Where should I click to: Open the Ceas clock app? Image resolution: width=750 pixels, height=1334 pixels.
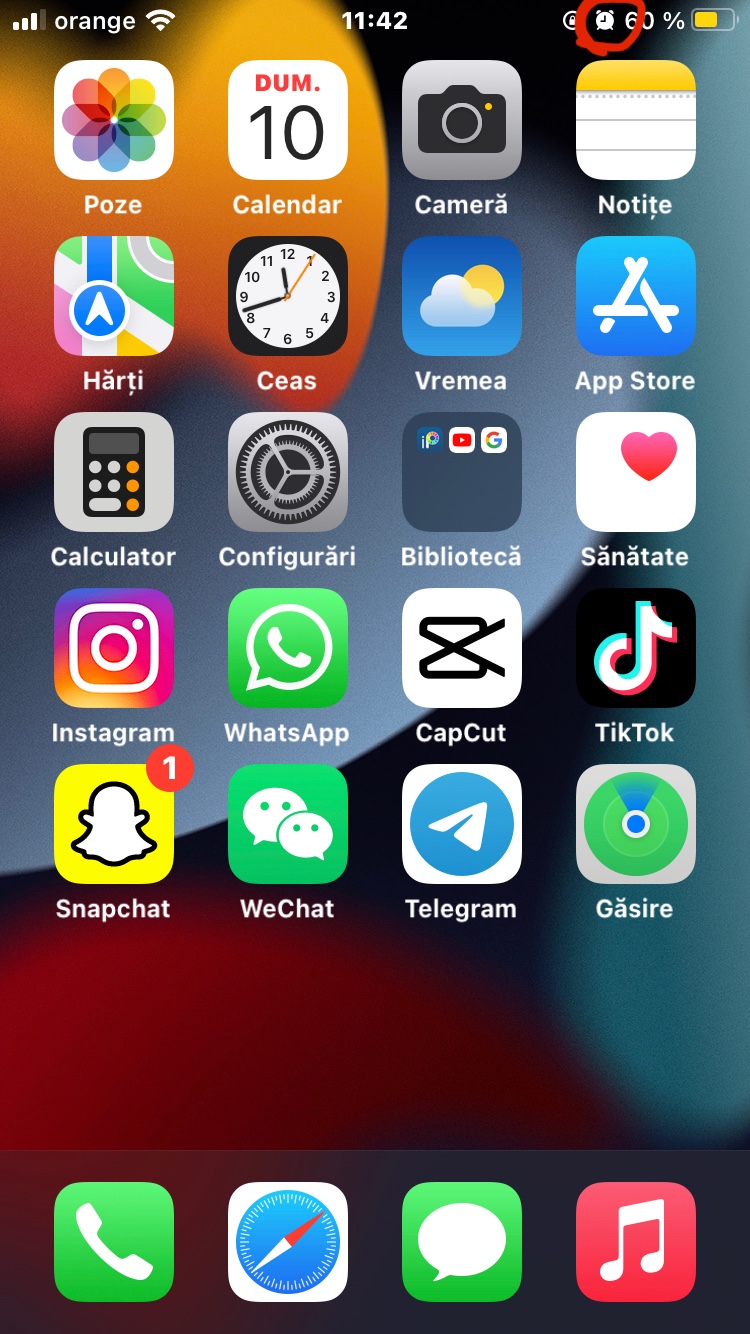287,296
